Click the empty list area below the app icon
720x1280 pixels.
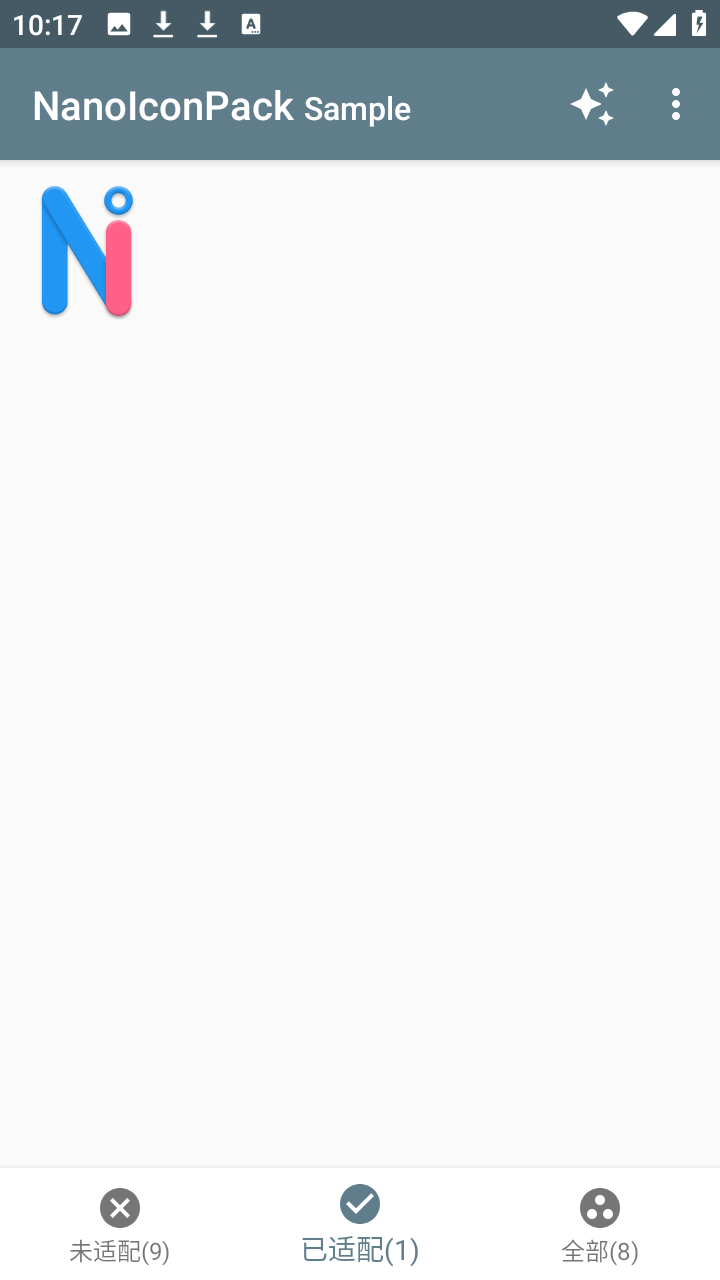coord(360,700)
